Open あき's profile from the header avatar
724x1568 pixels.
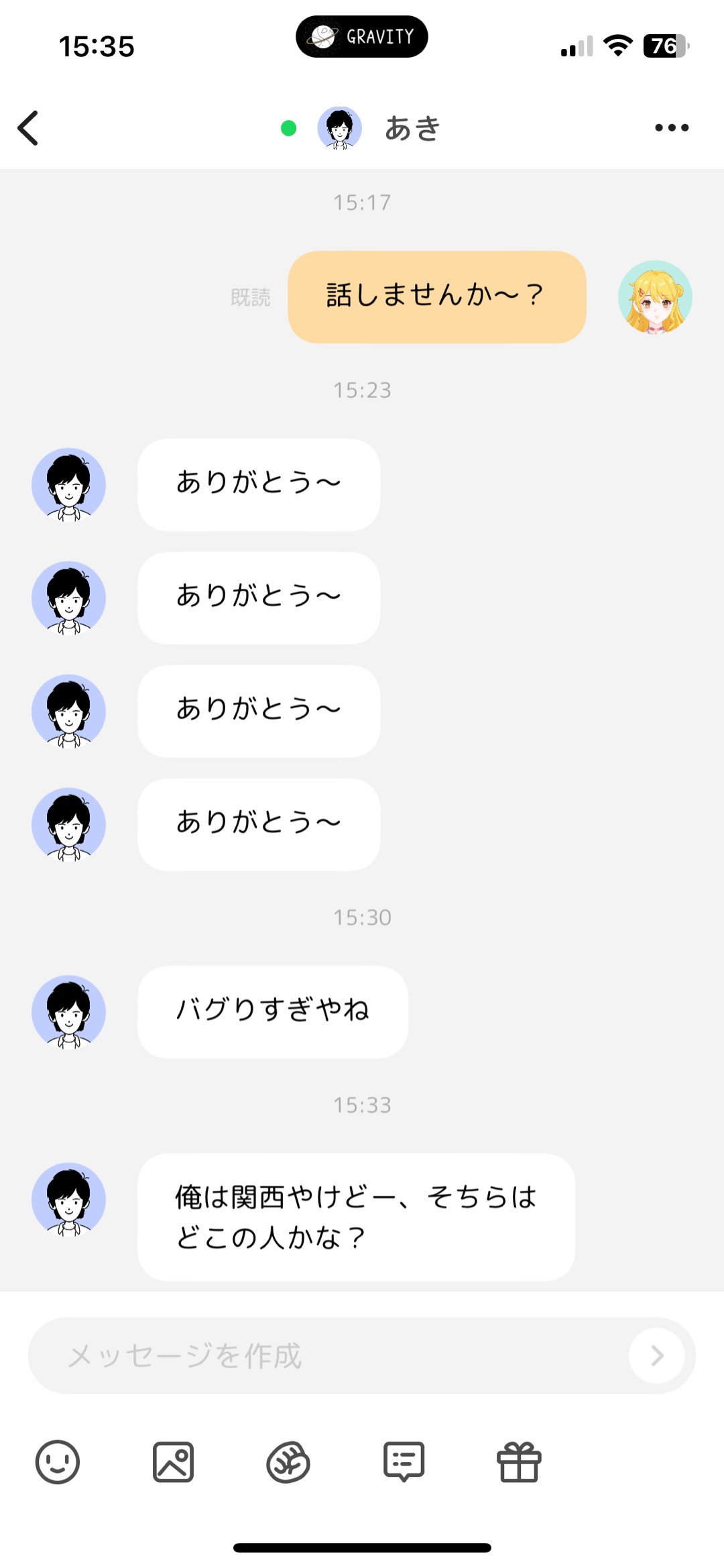pos(340,127)
